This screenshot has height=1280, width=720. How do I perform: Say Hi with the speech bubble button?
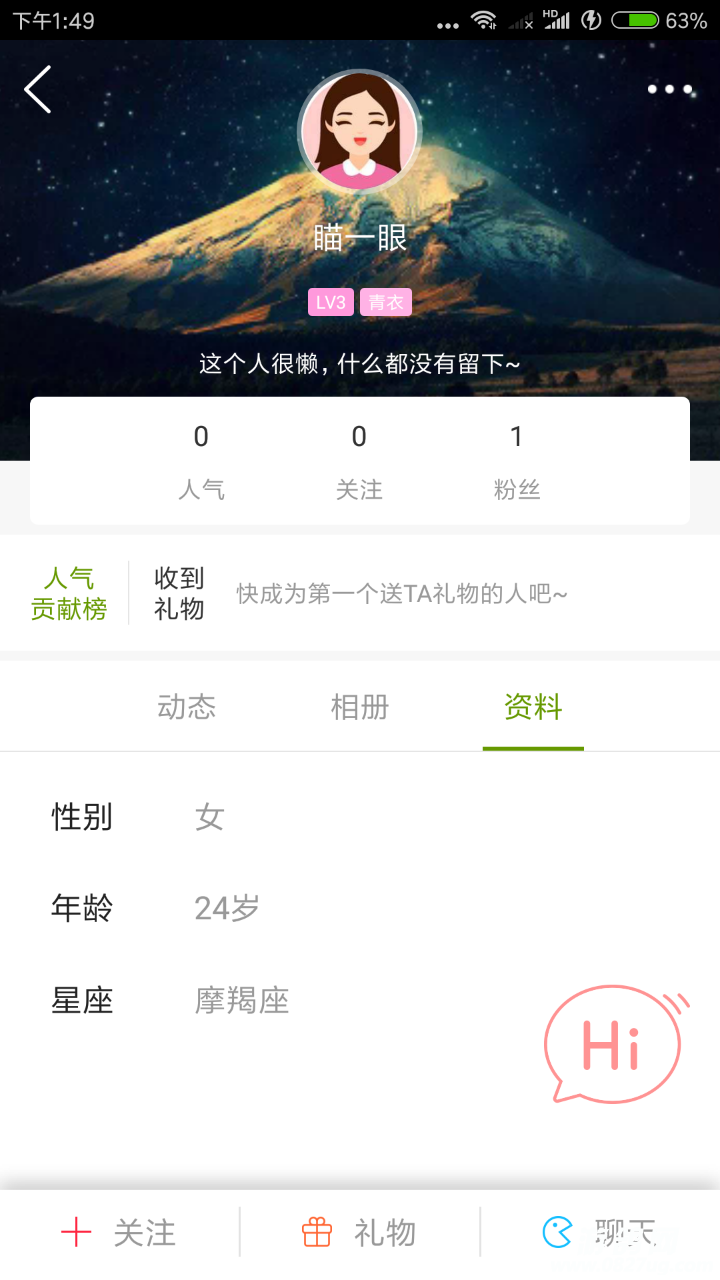pyautogui.click(x=612, y=1045)
